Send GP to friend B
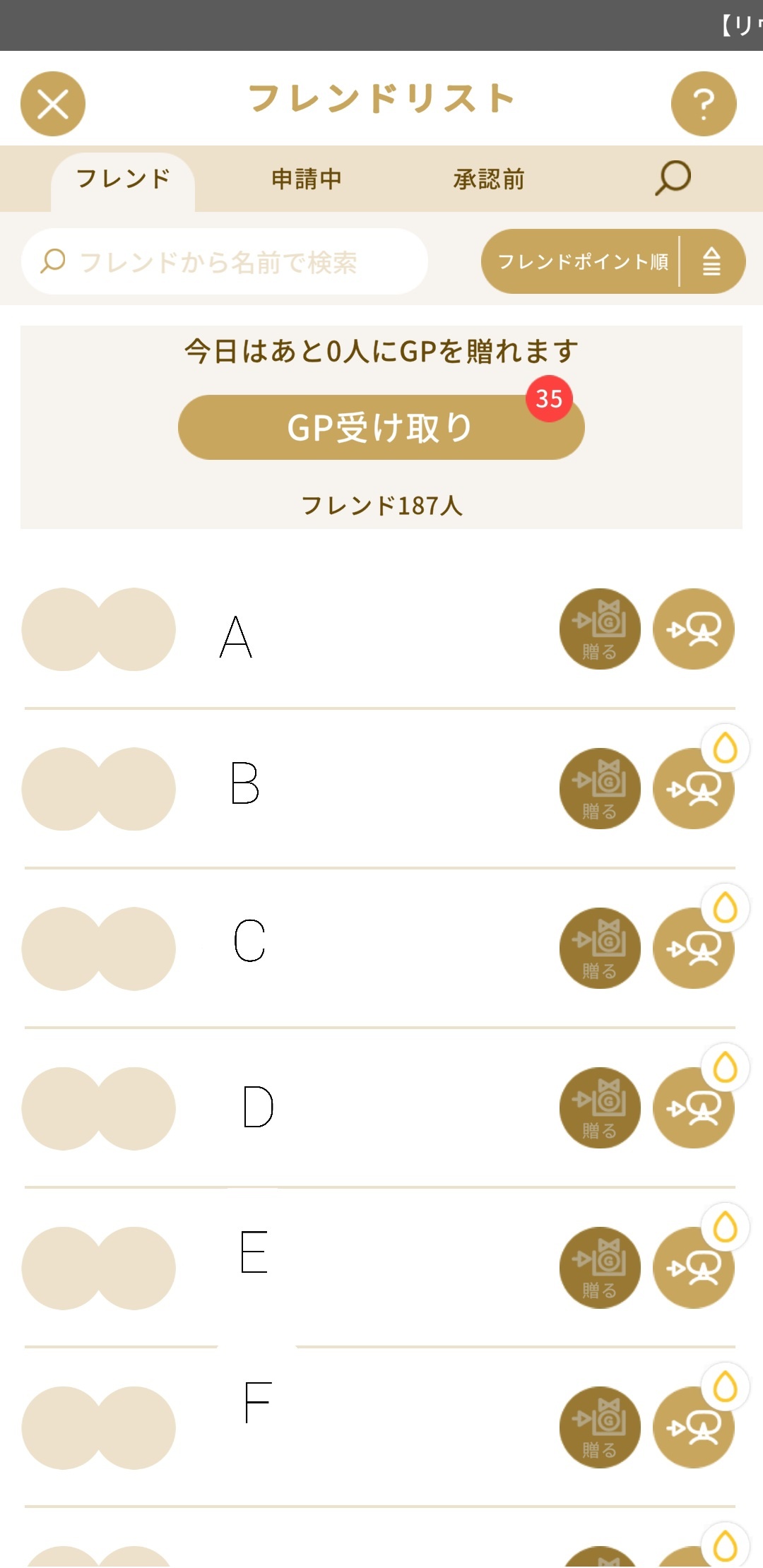This screenshot has width=763, height=1568. click(x=600, y=789)
